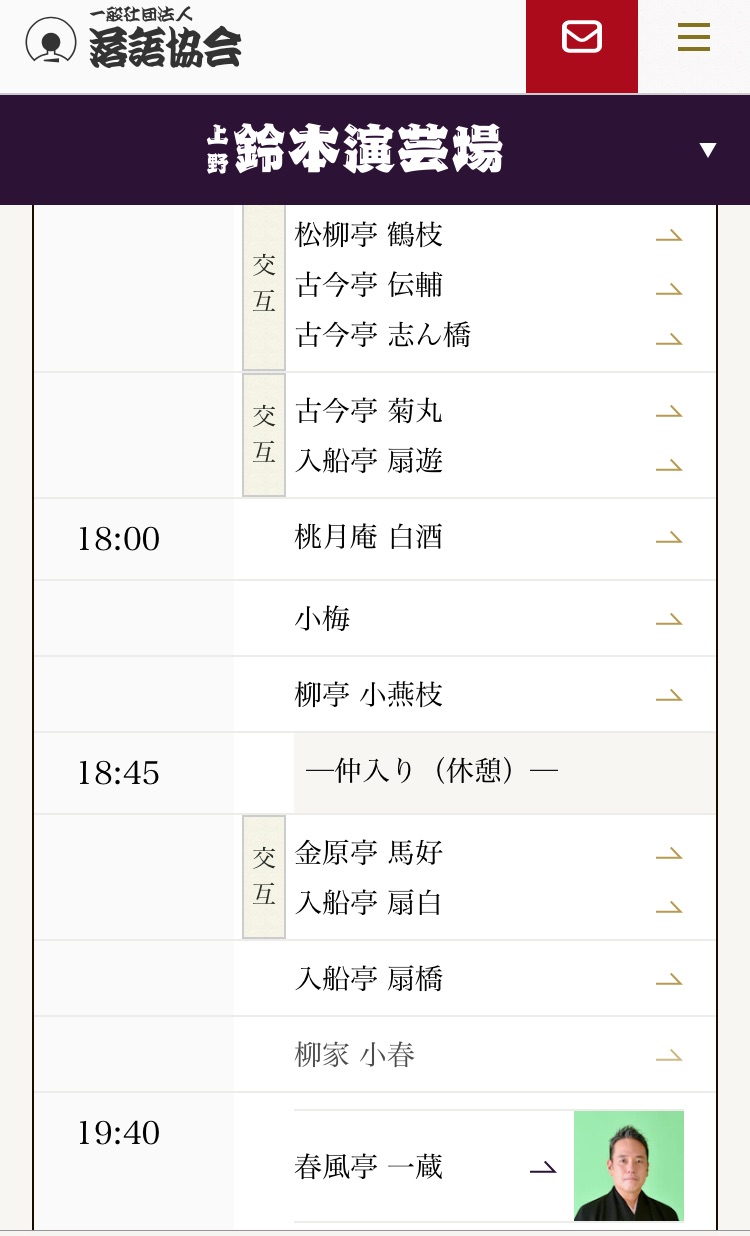750x1236 pixels.
Task: View 柳亭 小燕枝's profile
Action: pos(368,694)
